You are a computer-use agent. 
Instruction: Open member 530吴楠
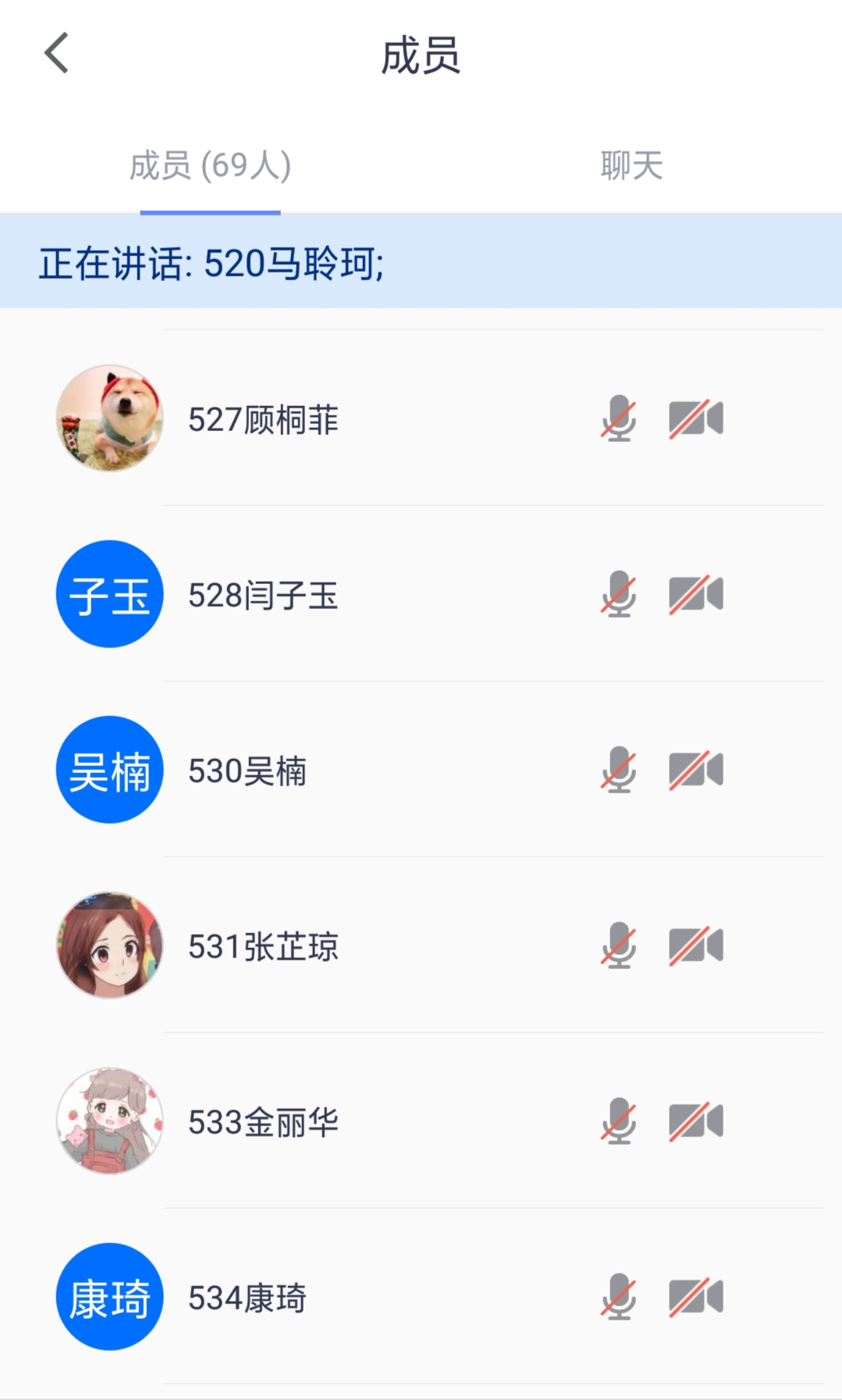(x=247, y=771)
